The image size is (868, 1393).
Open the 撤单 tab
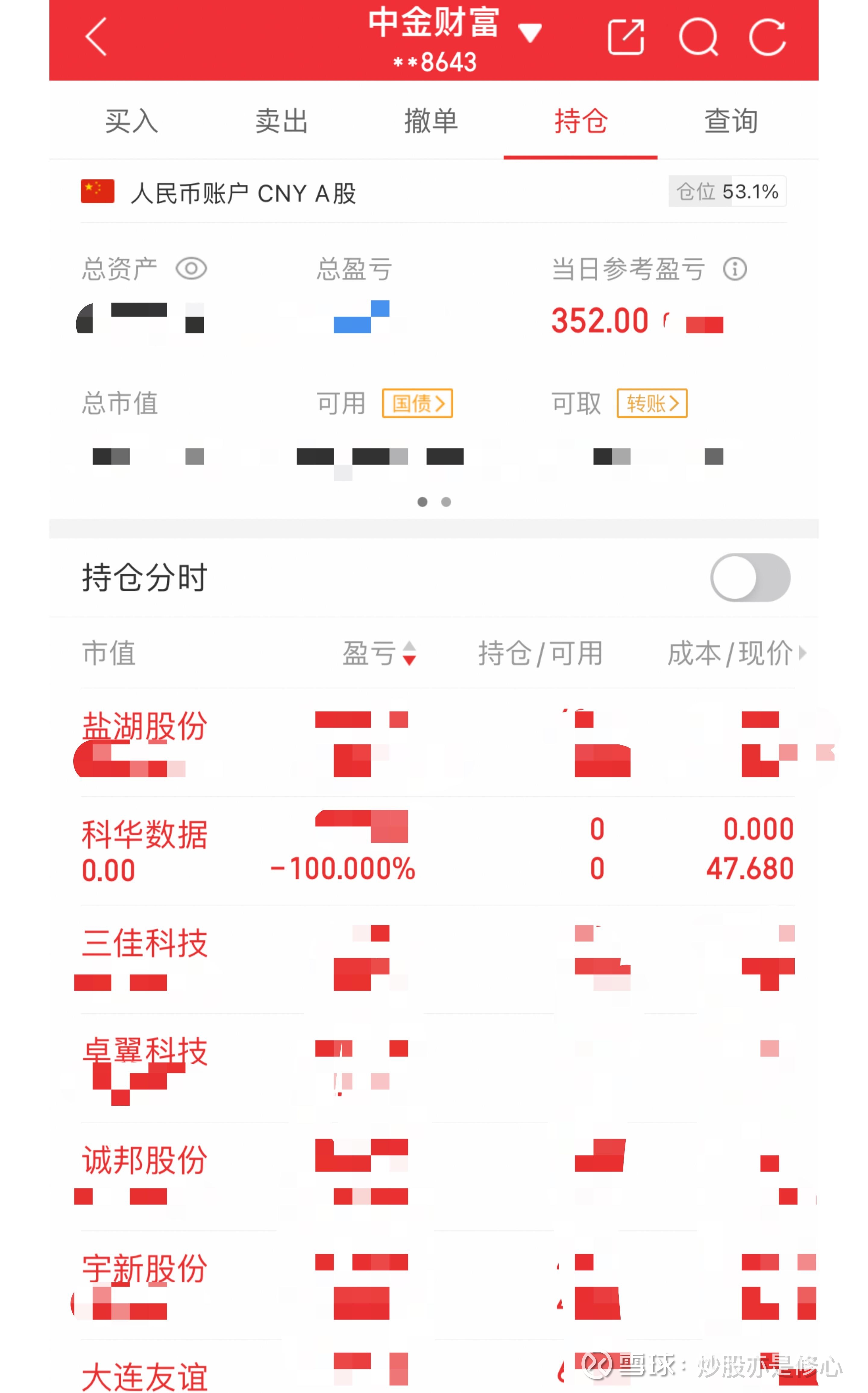pyautogui.click(x=431, y=121)
